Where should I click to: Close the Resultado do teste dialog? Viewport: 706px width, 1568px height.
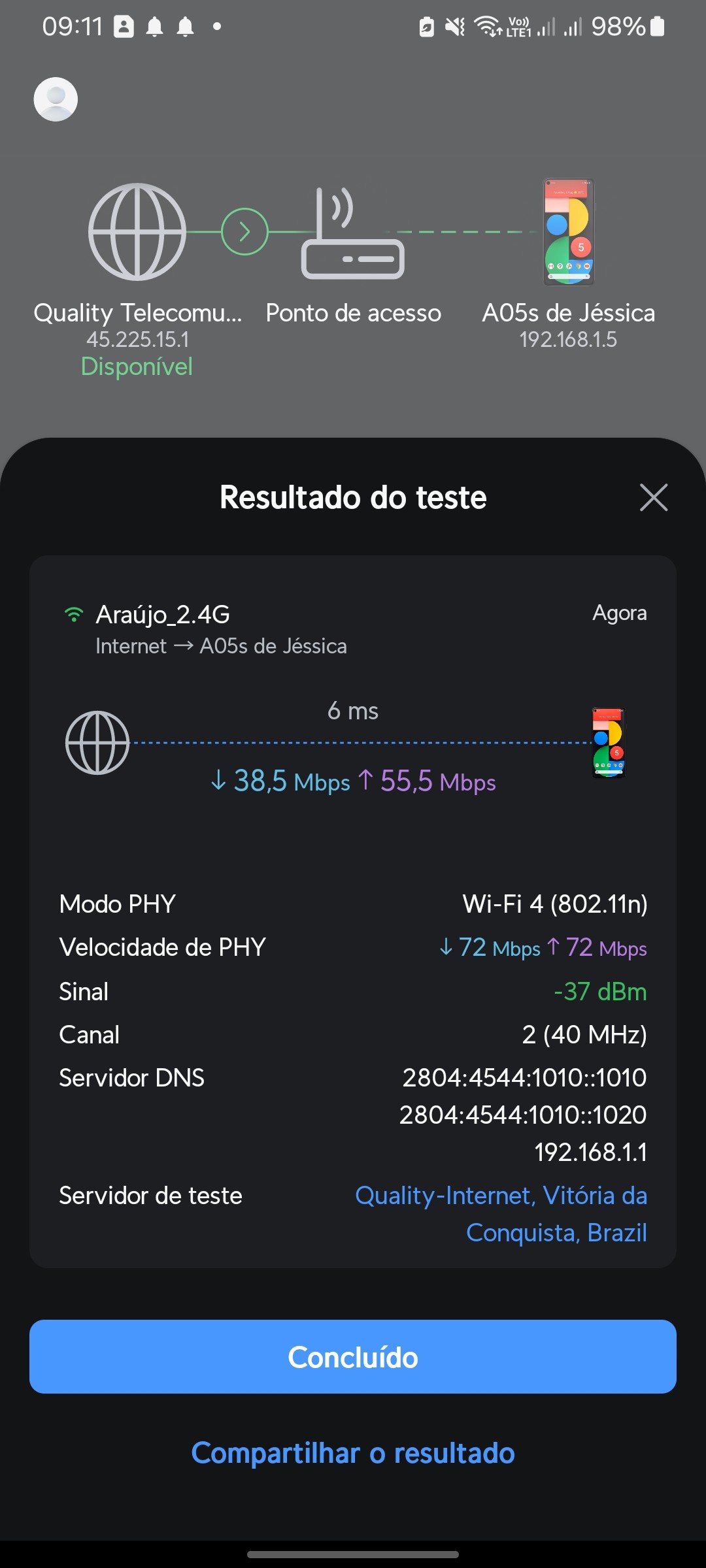coord(653,498)
